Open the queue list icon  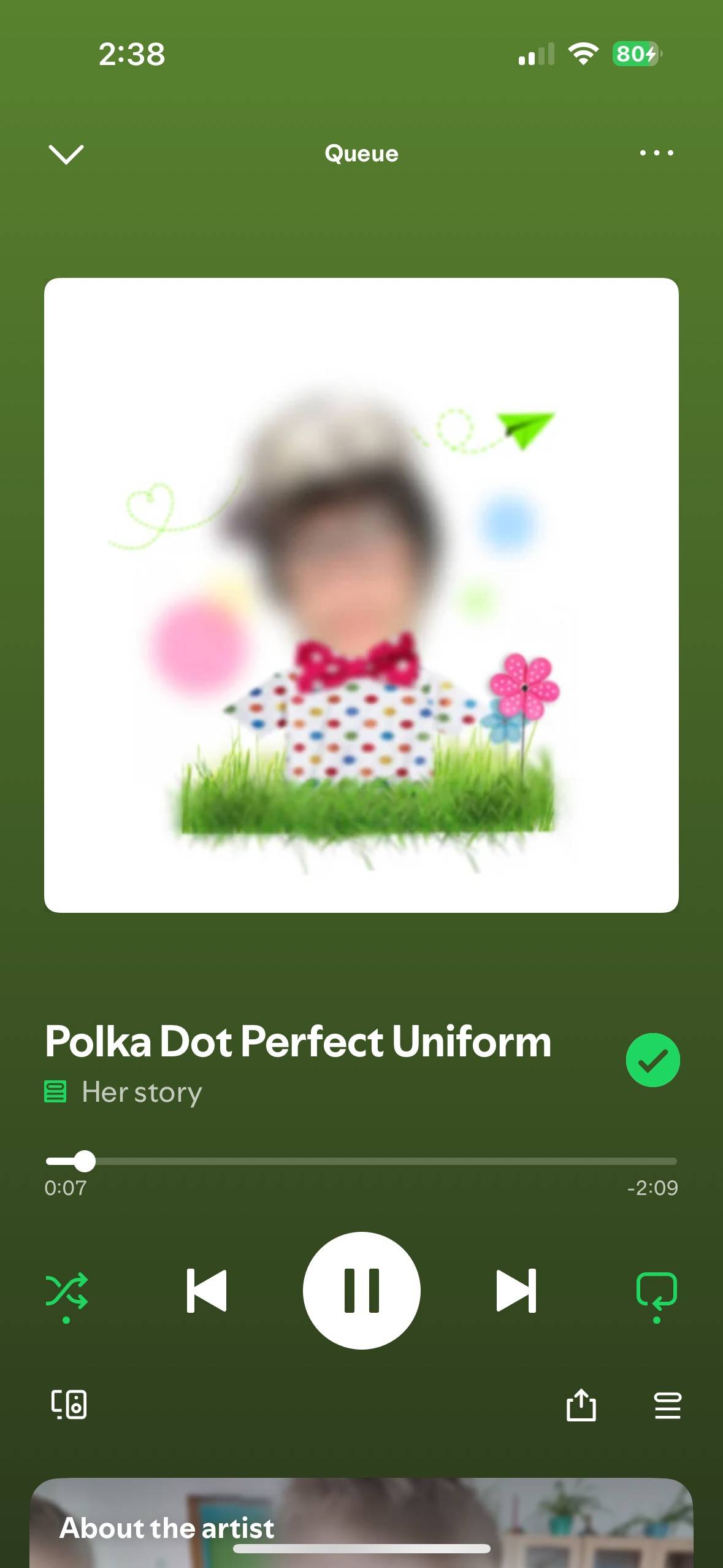[x=668, y=1405]
